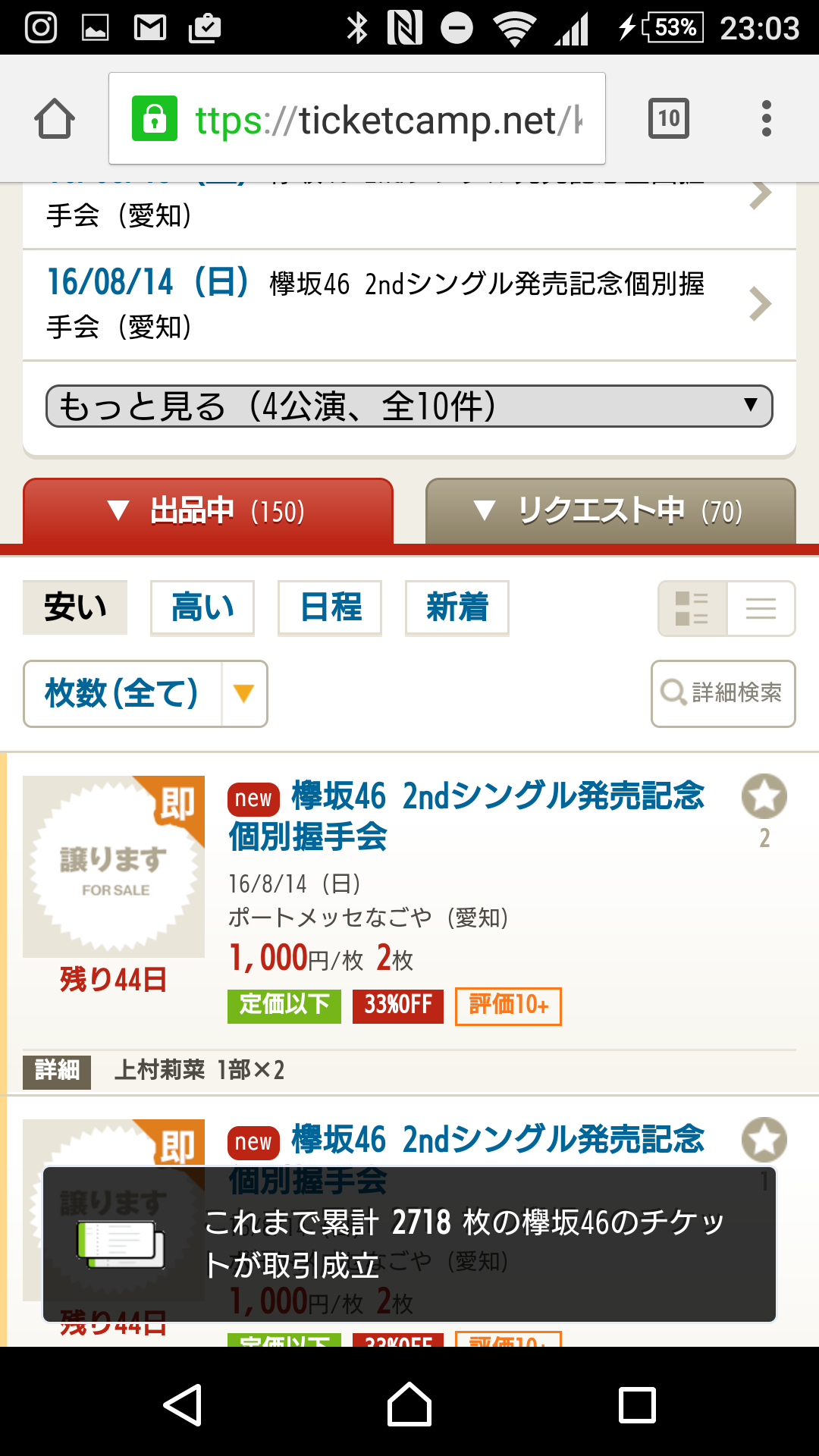Favorite the listing with 2 stars
This screenshot has width=819, height=1456.
pyautogui.click(x=764, y=797)
